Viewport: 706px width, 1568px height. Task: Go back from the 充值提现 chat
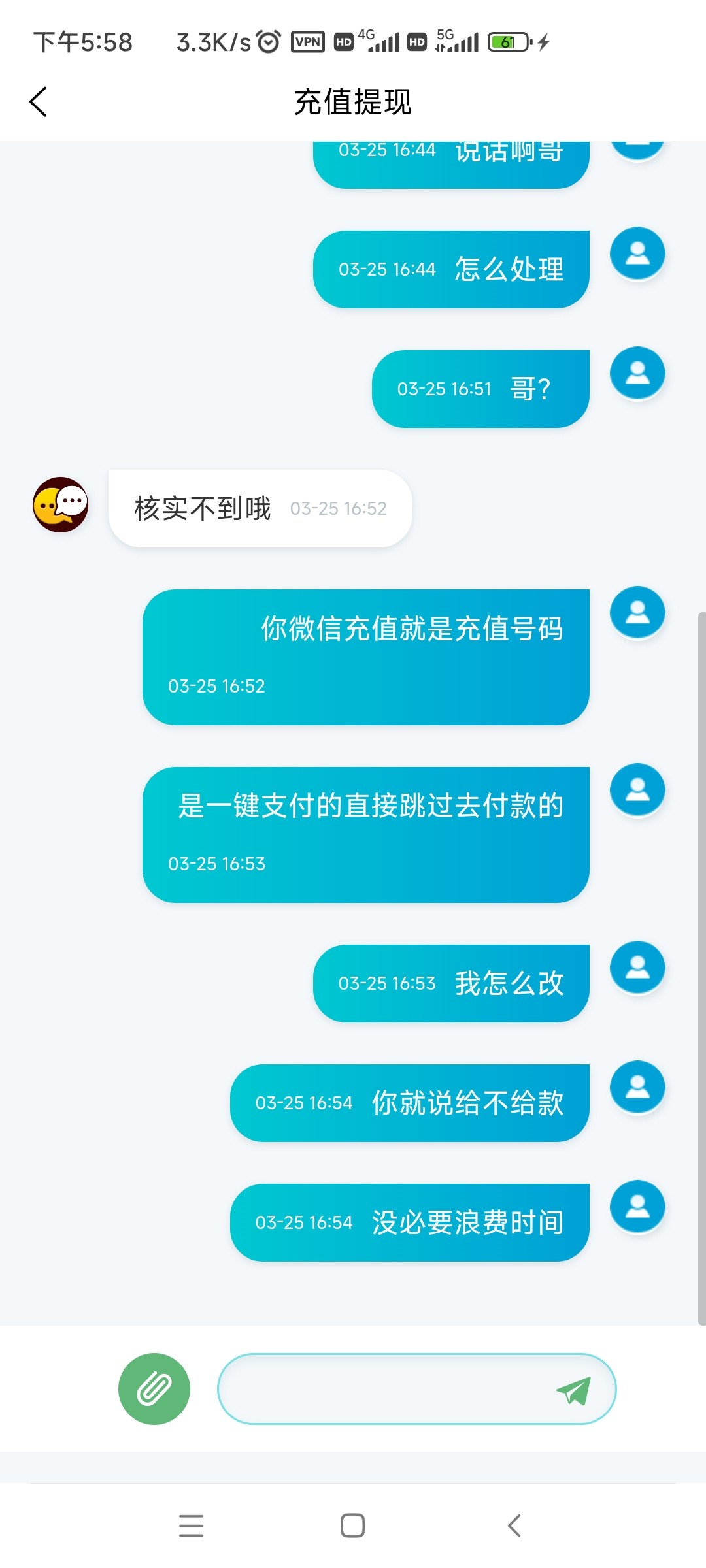(39, 102)
